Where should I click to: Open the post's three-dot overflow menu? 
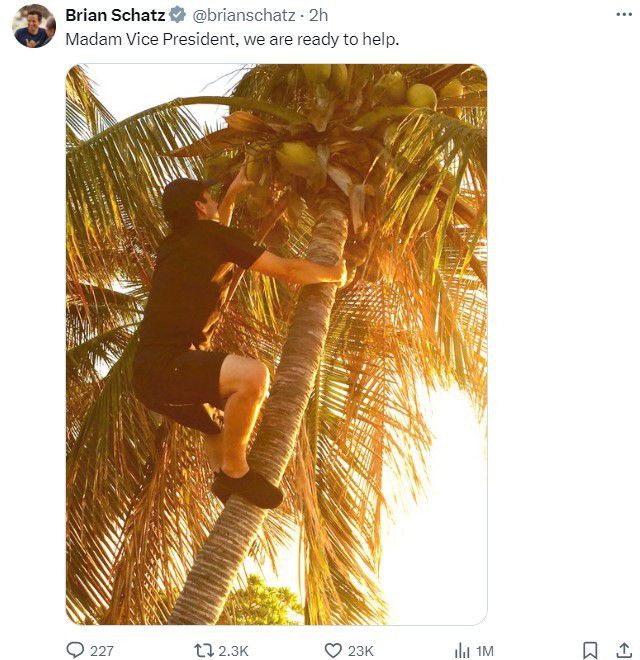click(x=623, y=15)
